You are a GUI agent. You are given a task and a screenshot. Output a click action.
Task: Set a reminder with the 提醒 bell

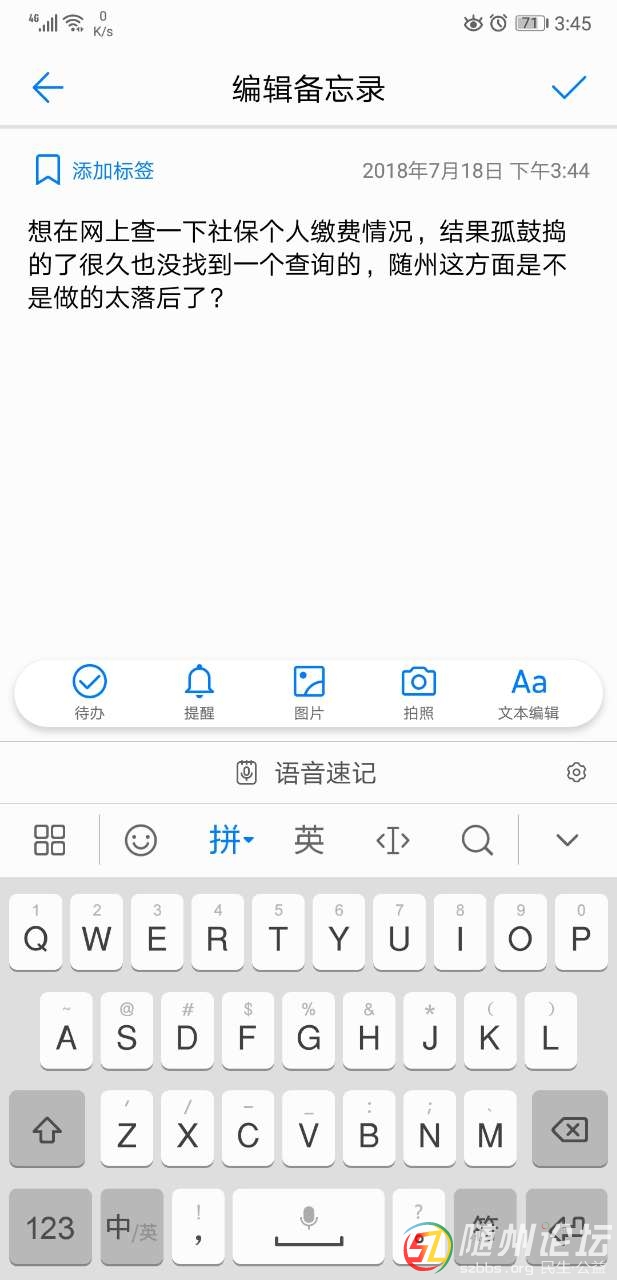pos(199,692)
